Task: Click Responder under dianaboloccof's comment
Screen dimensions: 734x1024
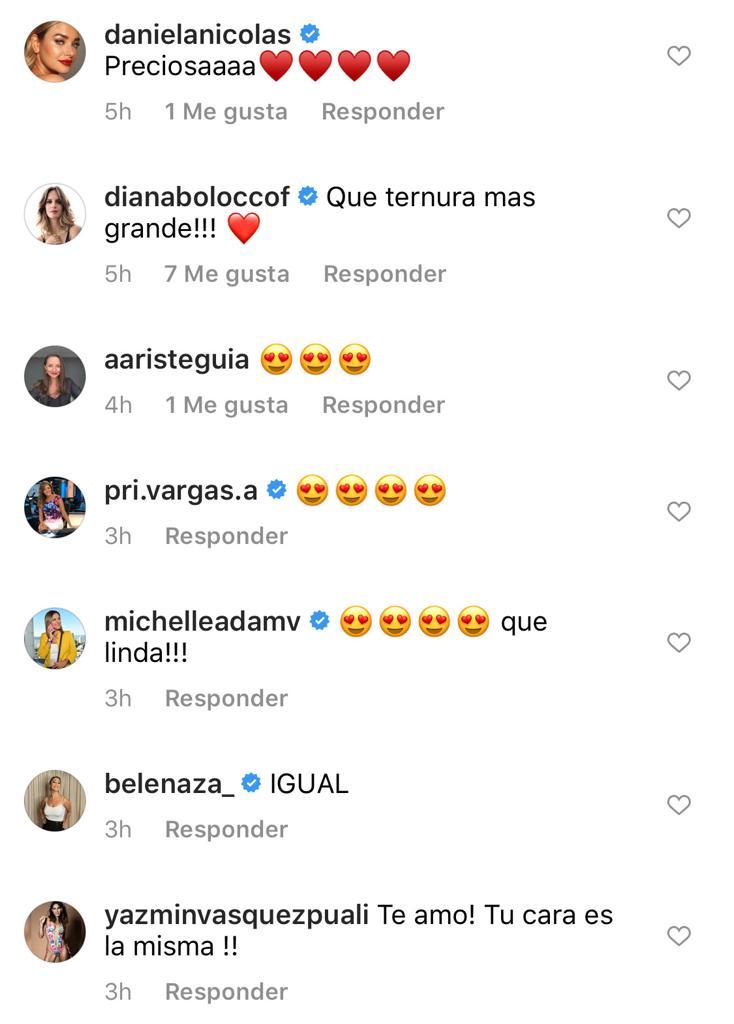Action: [x=383, y=273]
